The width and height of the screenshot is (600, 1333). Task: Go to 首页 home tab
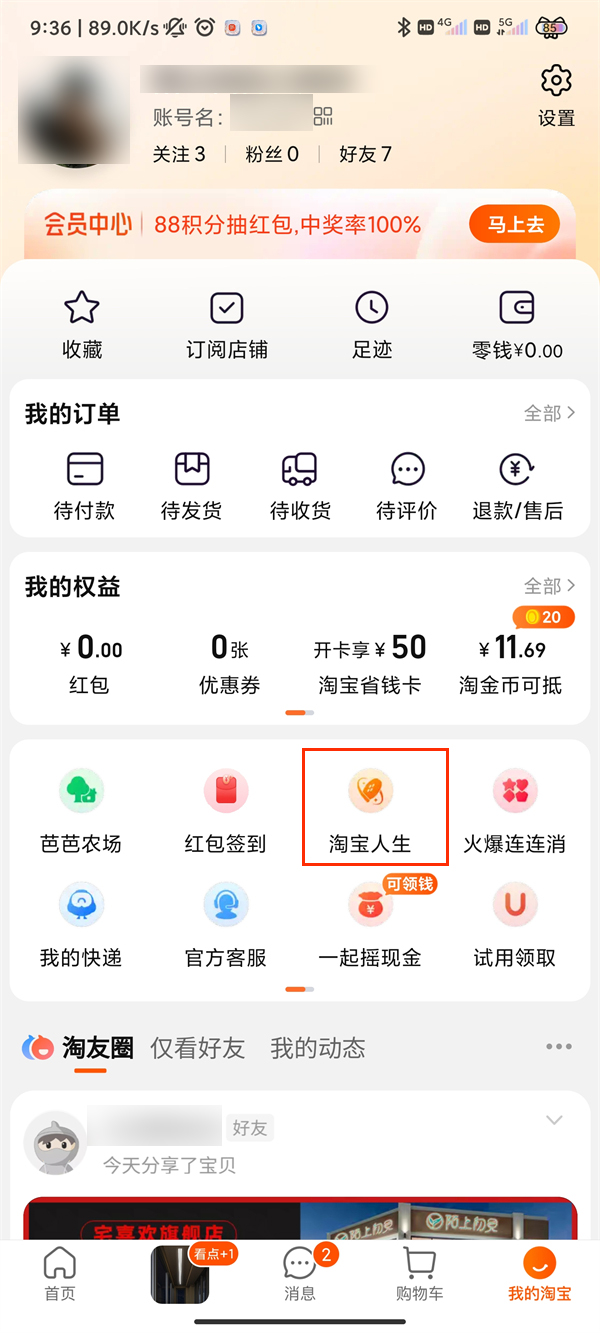coord(60,1273)
